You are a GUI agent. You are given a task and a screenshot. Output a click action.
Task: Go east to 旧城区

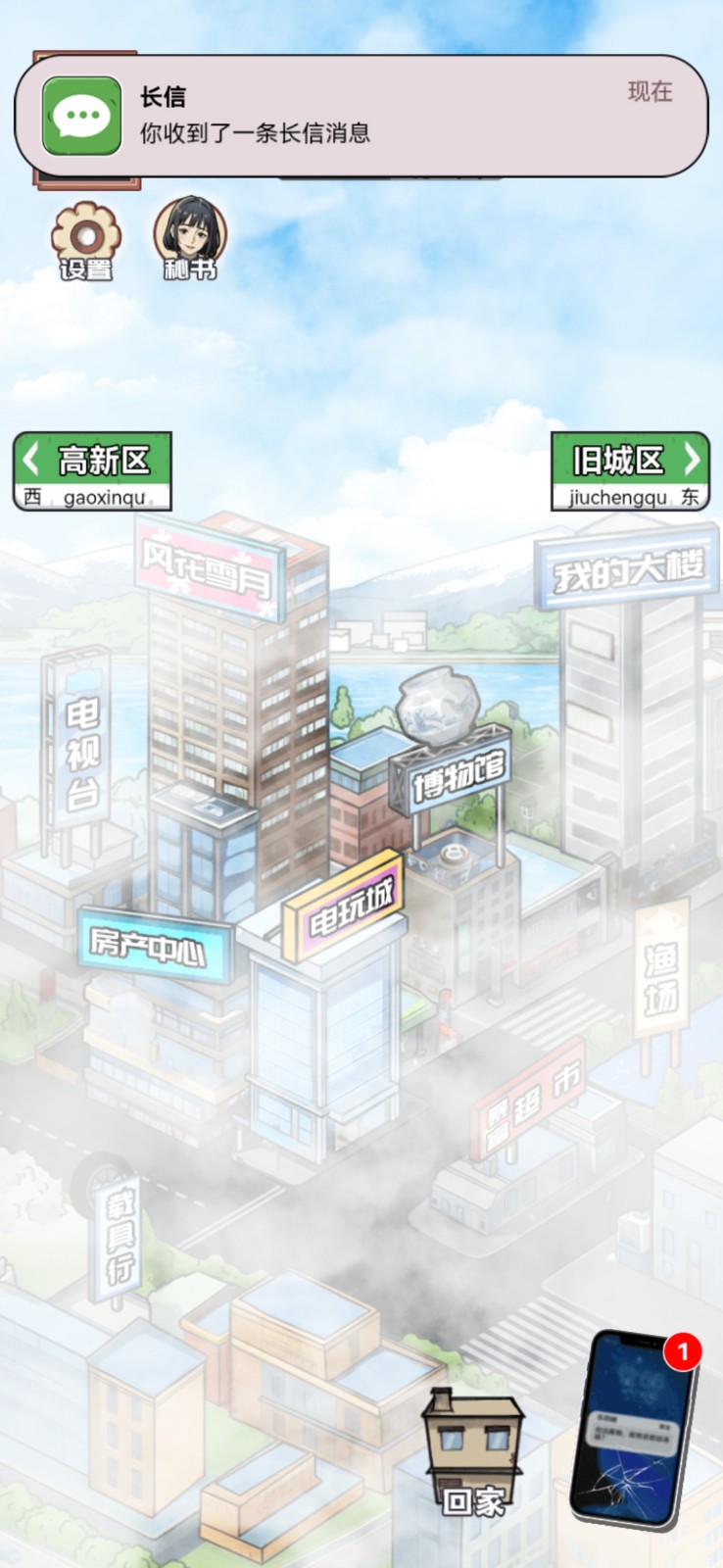(630, 470)
